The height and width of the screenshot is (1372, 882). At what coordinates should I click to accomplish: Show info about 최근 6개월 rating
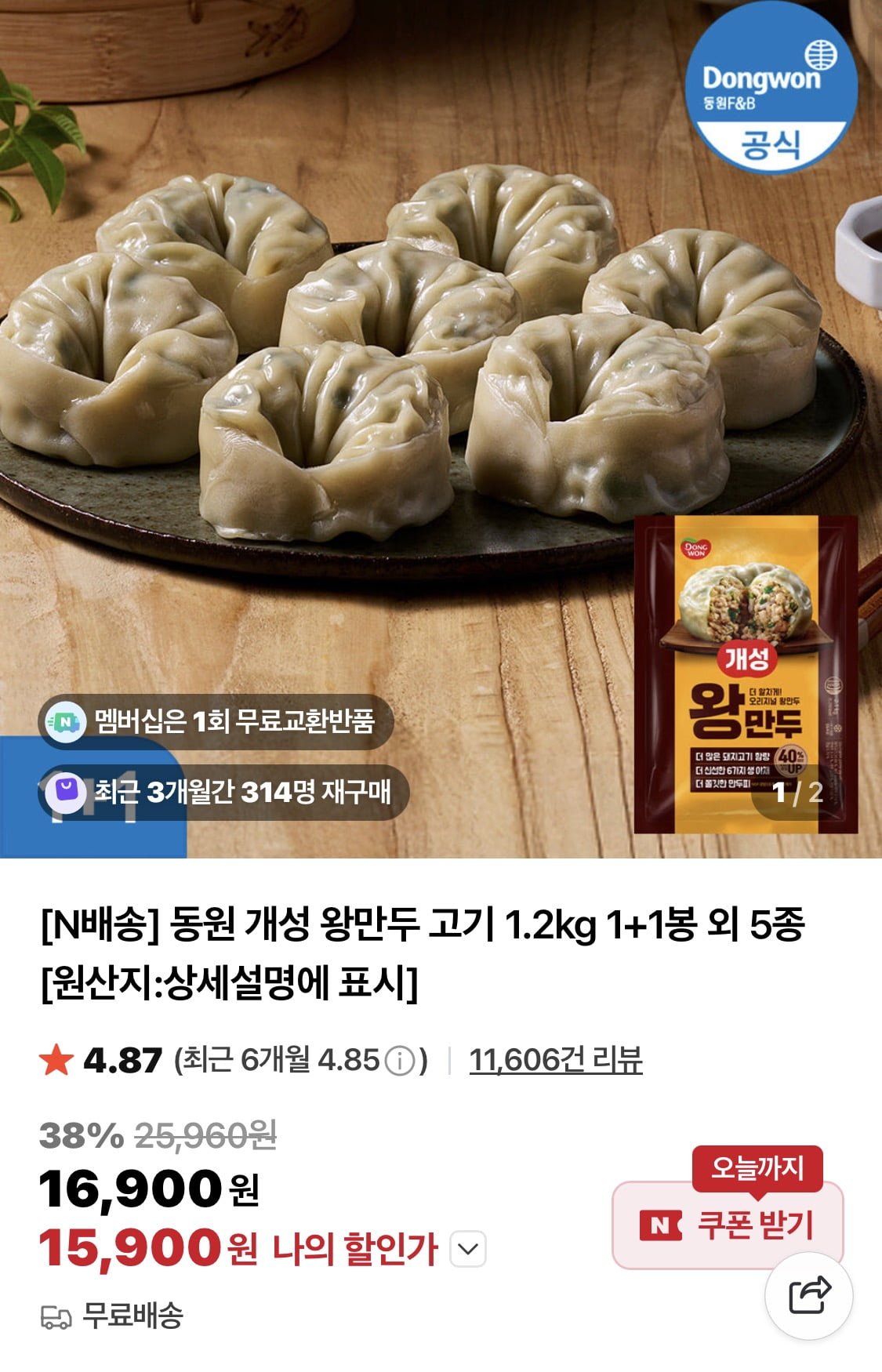(x=400, y=1062)
